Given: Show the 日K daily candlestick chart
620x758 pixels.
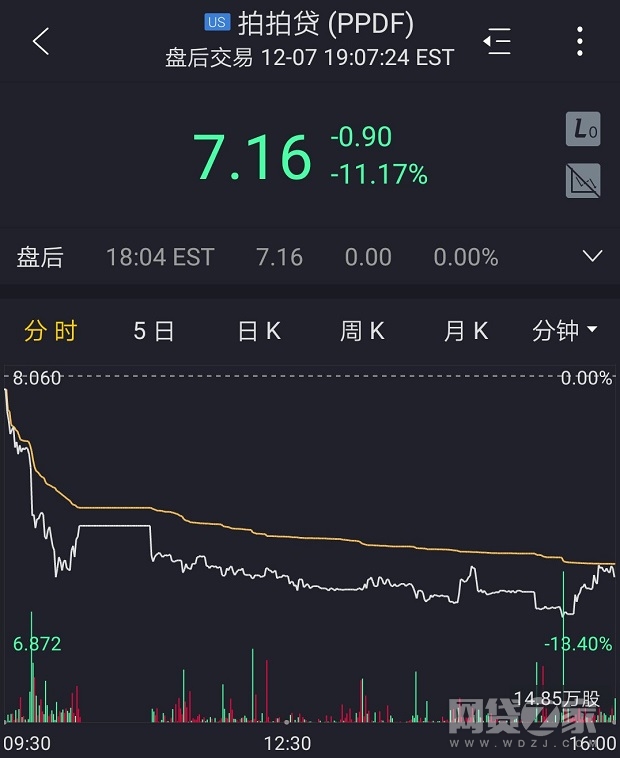Looking at the screenshot, I should pyautogui.click(x=259, y=331).
